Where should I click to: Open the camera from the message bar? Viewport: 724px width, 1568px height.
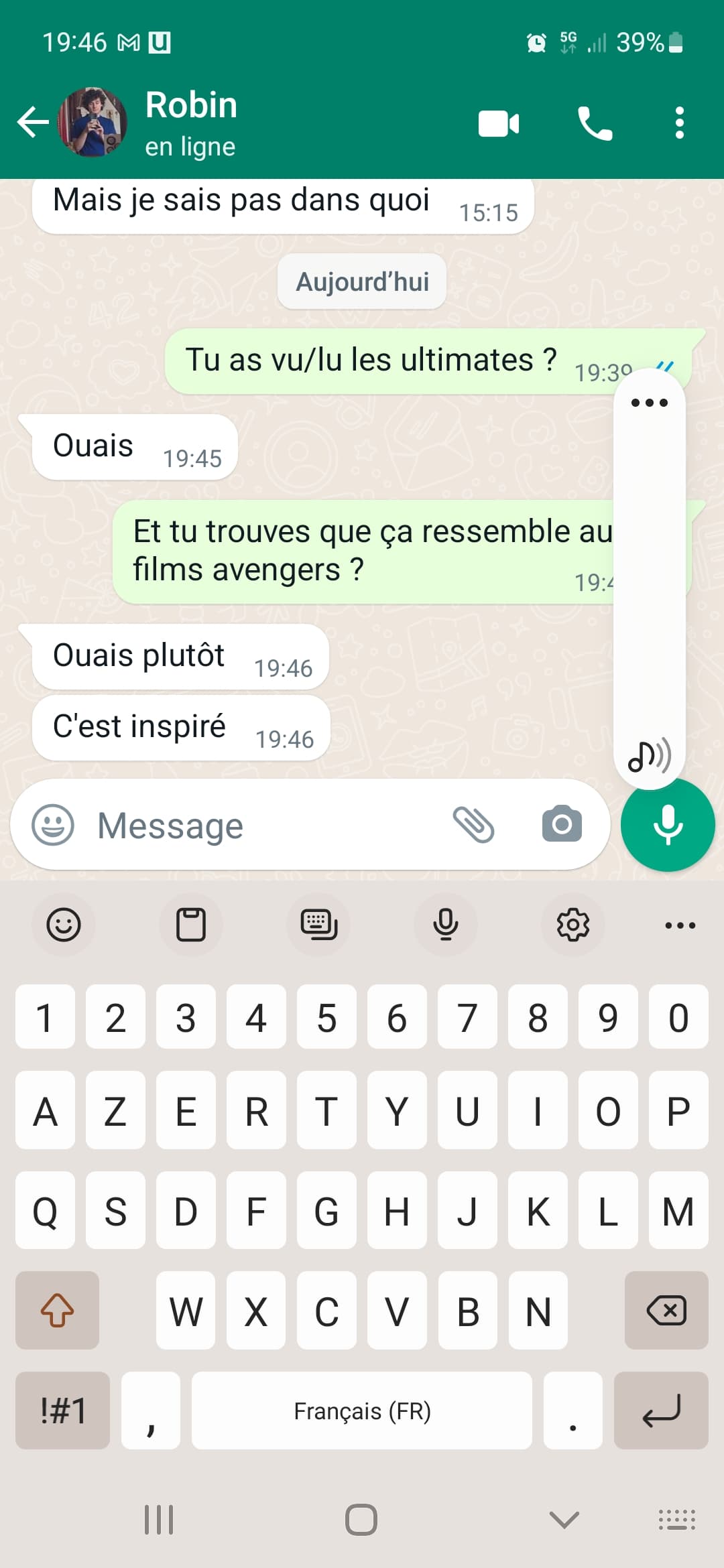coord(562,825)
